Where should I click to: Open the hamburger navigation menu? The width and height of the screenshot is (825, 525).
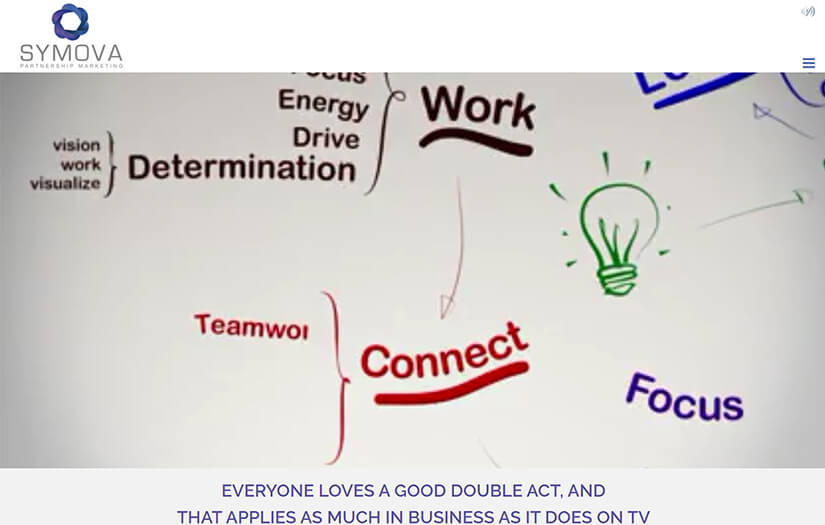tap(808, 63)
